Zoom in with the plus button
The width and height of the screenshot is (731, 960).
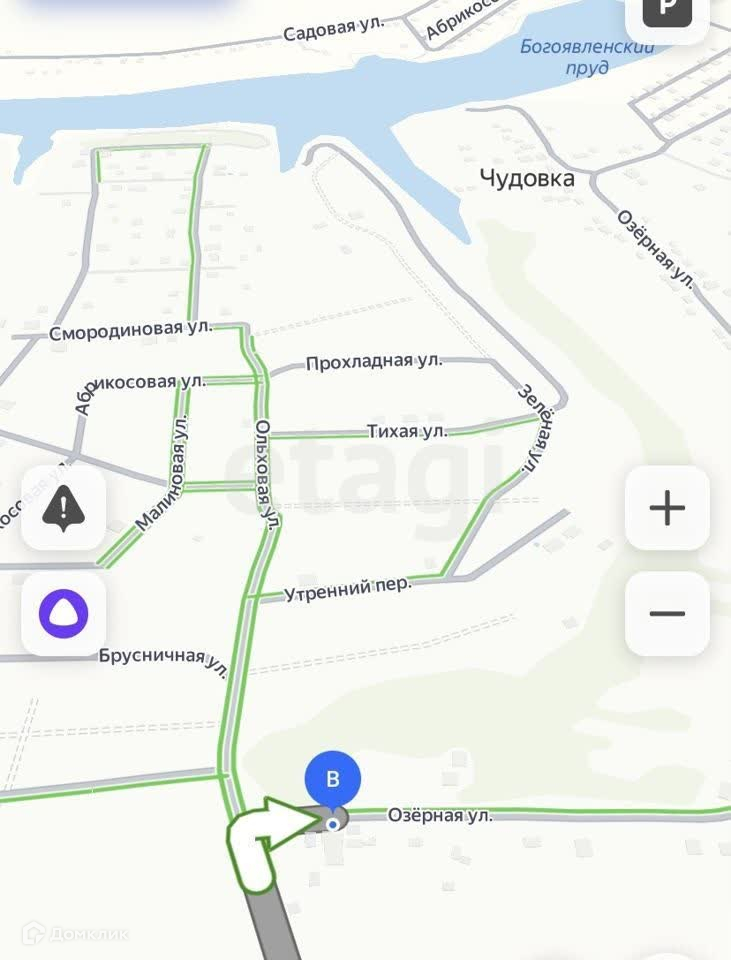667,508
